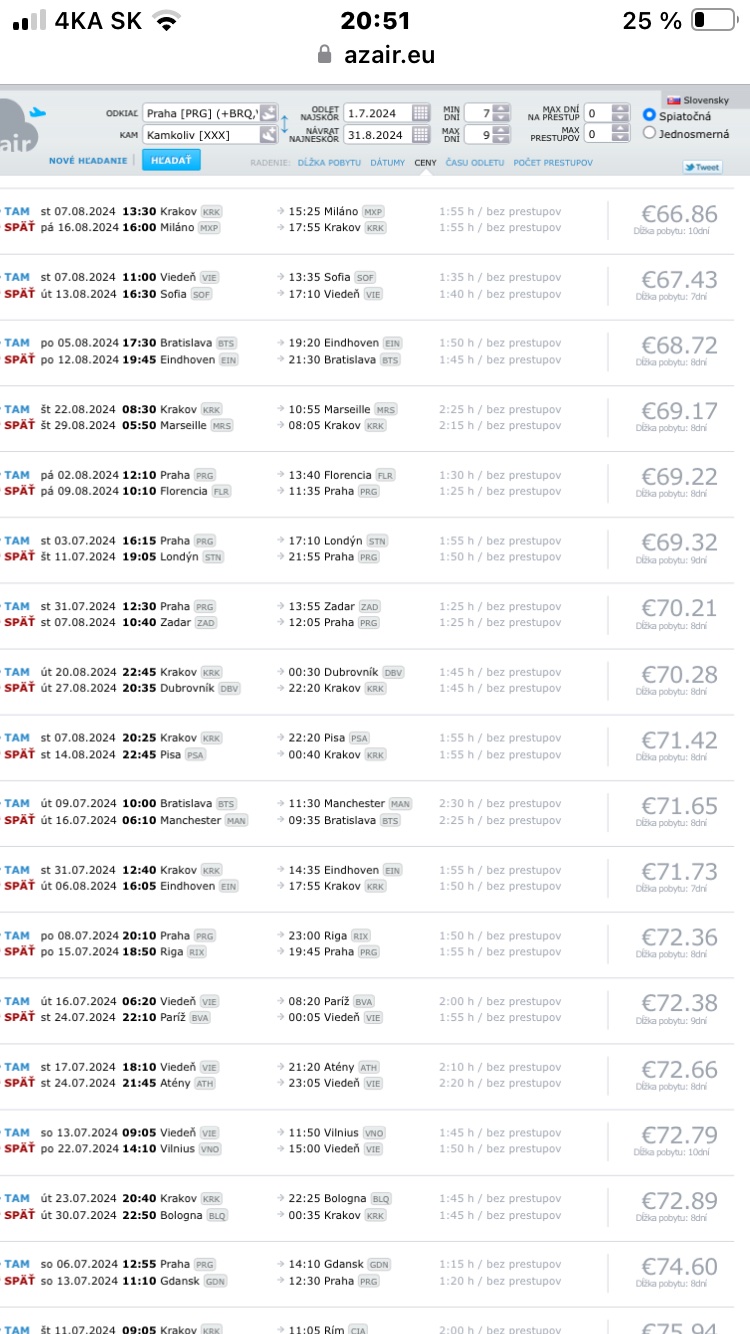Sort results by DÁTUMY
Image resolution: width=750 pixels, height=1334 pixels.
click(x=387, y=162)
